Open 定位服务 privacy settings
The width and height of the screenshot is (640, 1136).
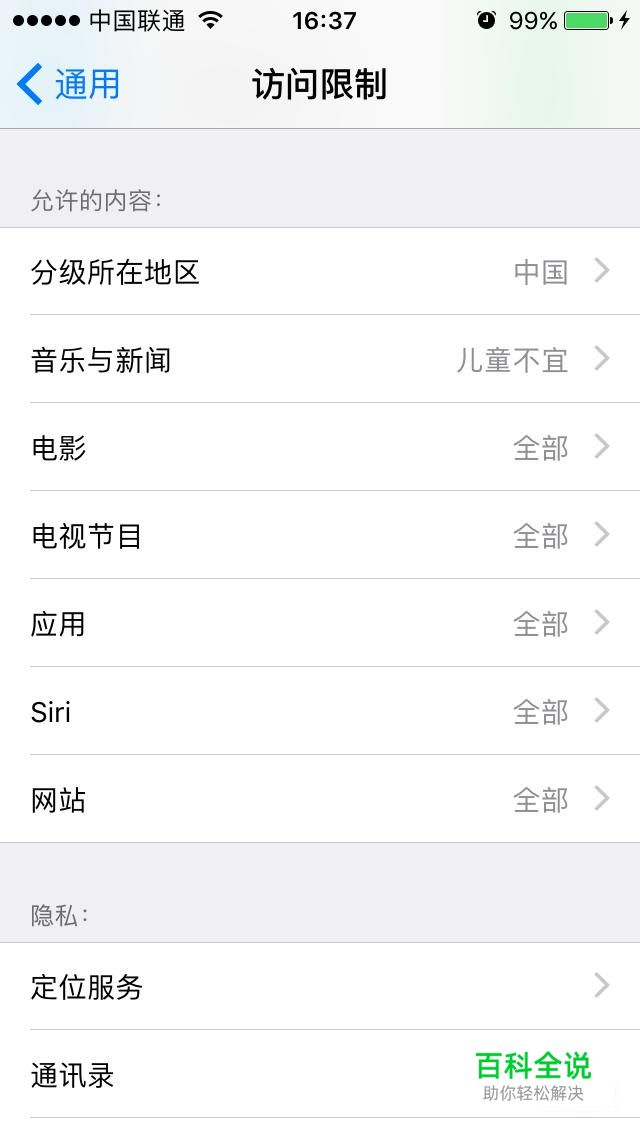[x=320, y=986]
